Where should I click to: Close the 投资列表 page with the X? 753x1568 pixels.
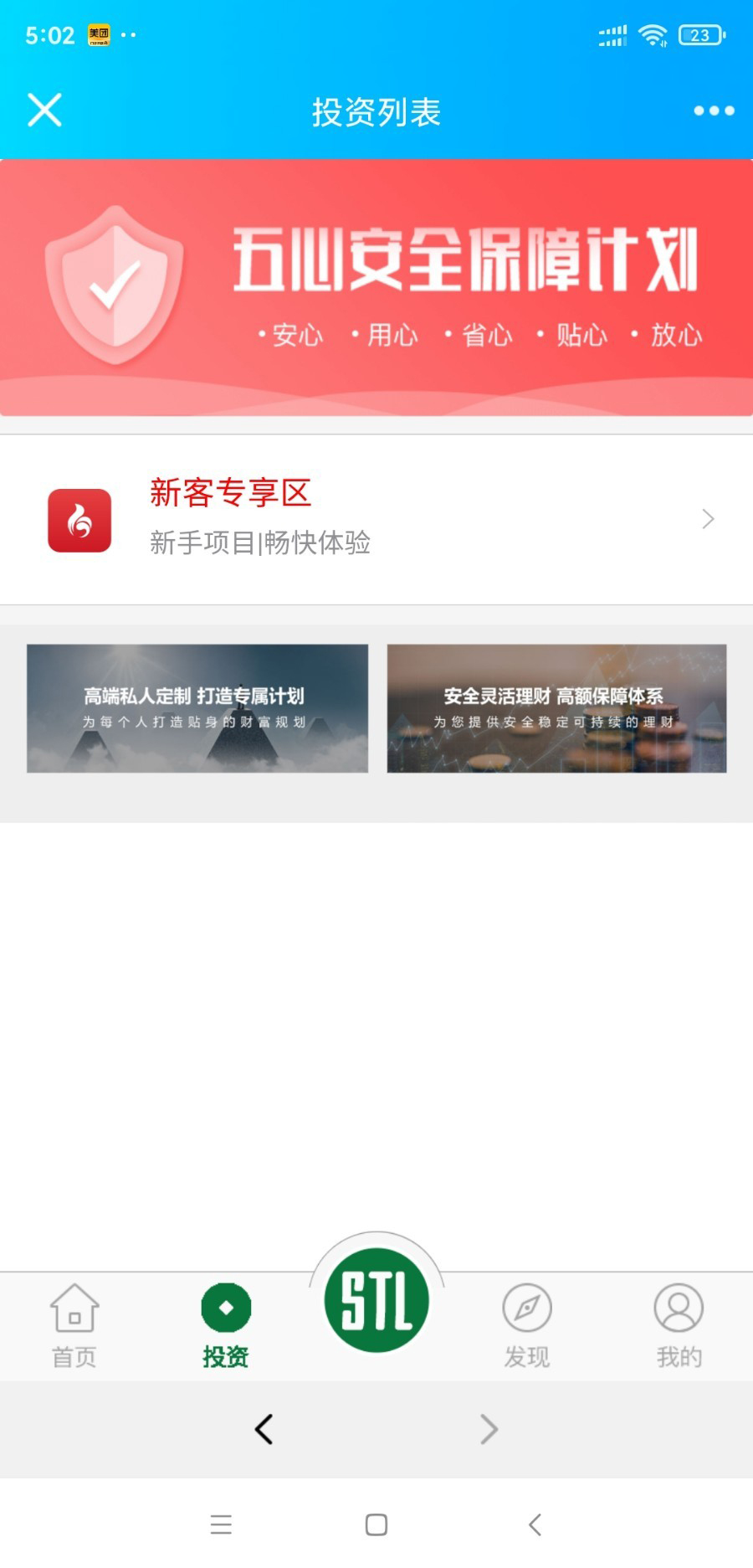coord(44,110)
